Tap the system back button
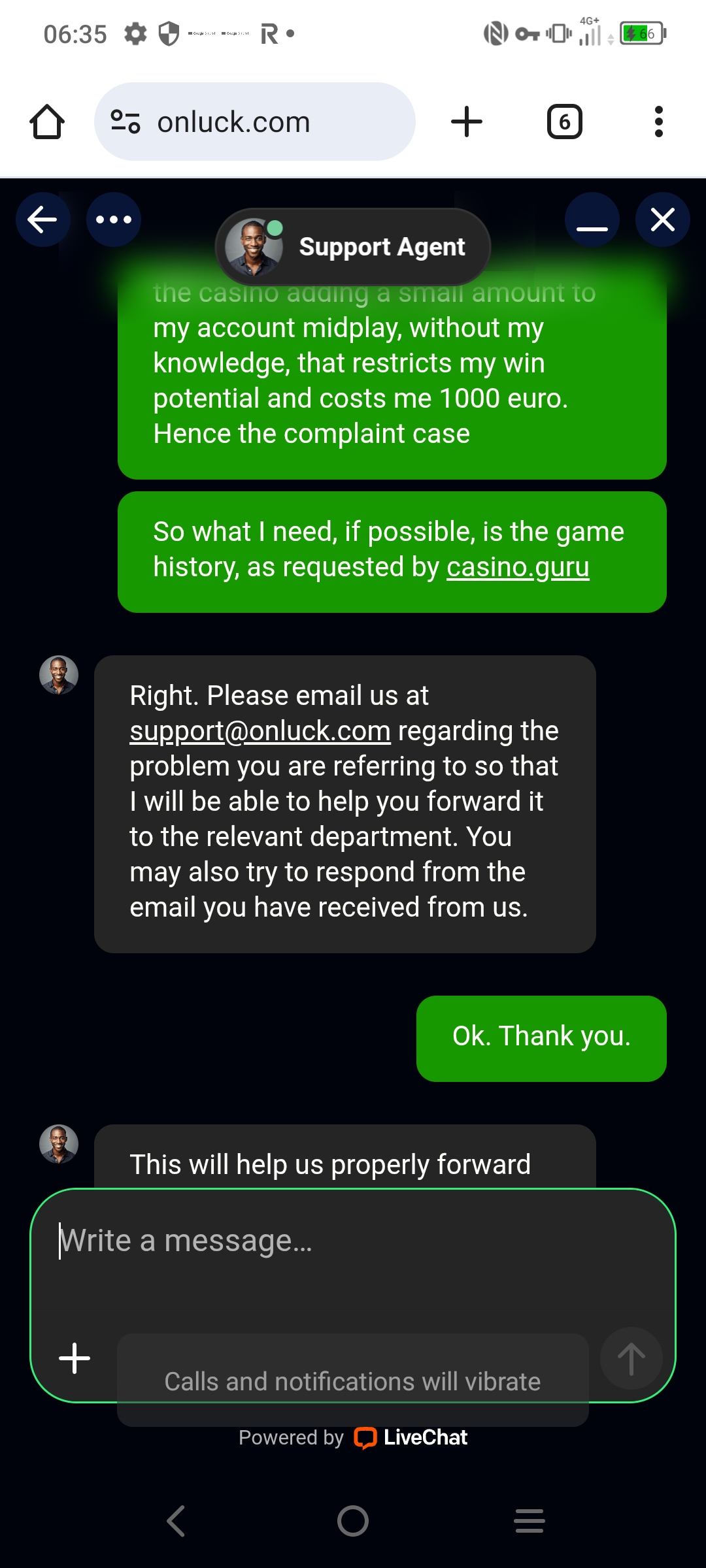This screenshot has width=706, height=1568. [176, 1521]
